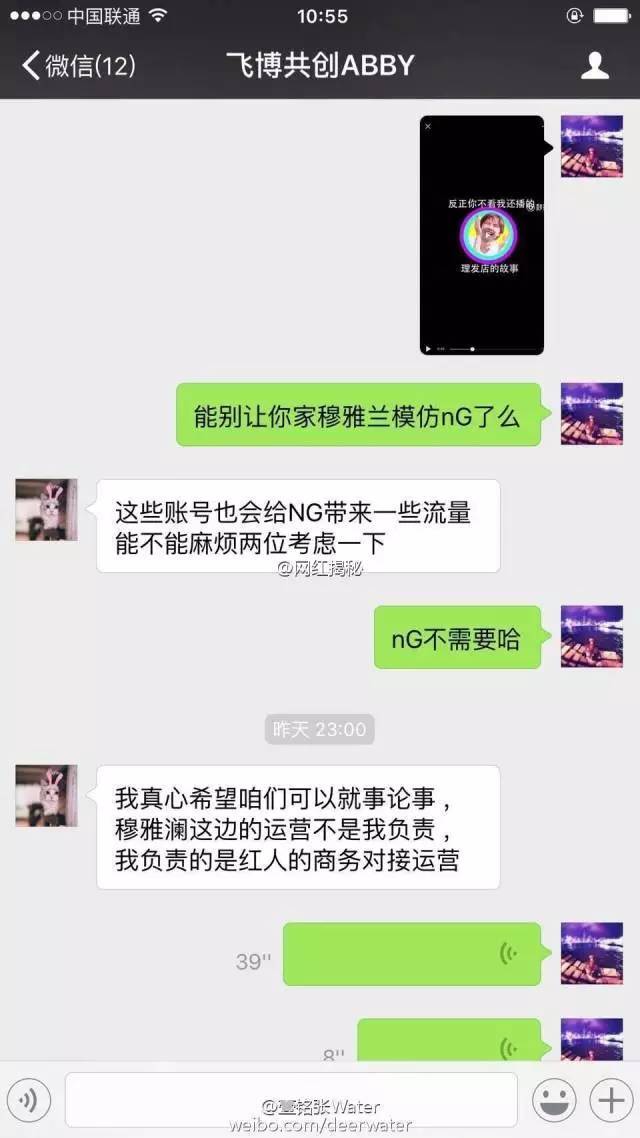Open the sent video message
This screenshot has width=640, height=1138.
tap(482, 235)
